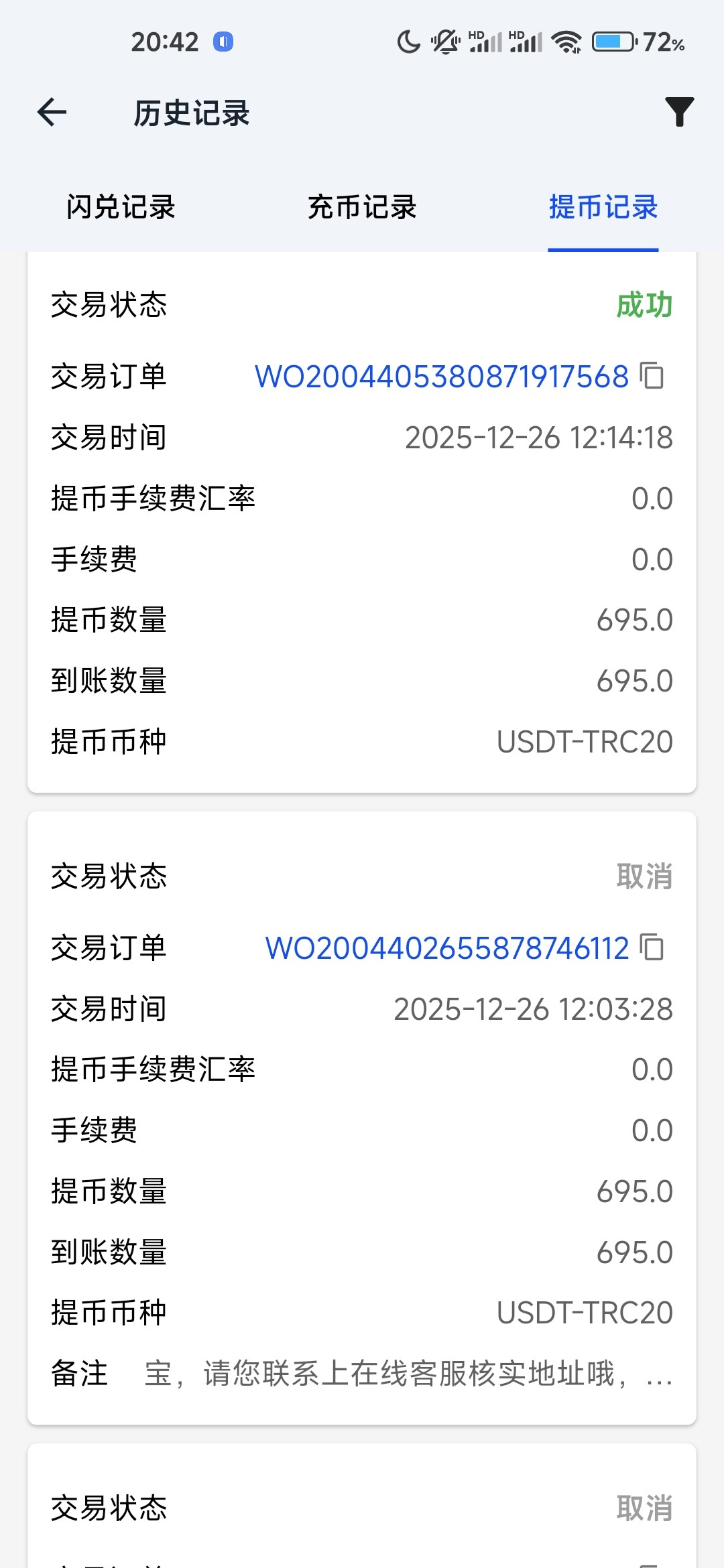The width and height of the screenshot is (724, 1568).
Task: Tap transaction time 2025-12-26 12:14:18
Action: click(x=539, y=438)
